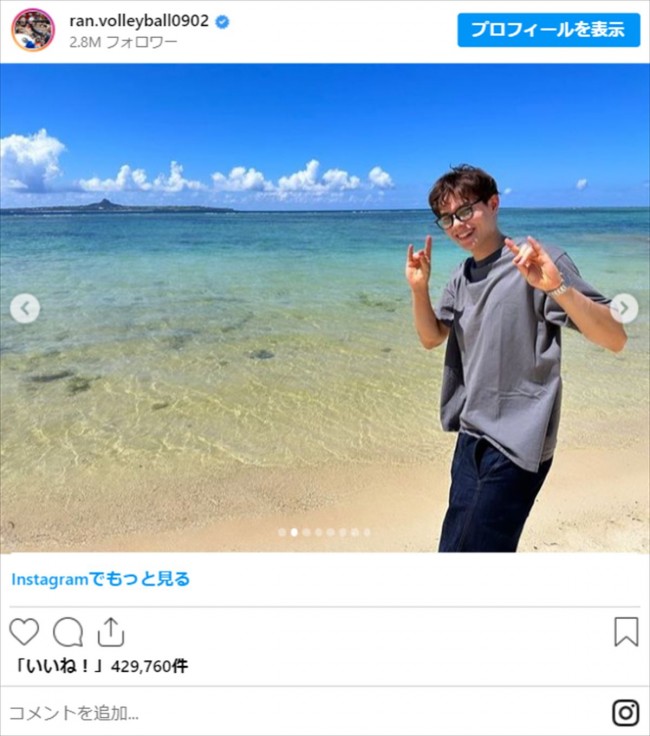Bookmark this post
Viewport: 650px width, 736px height.
(x=625, y=632)
